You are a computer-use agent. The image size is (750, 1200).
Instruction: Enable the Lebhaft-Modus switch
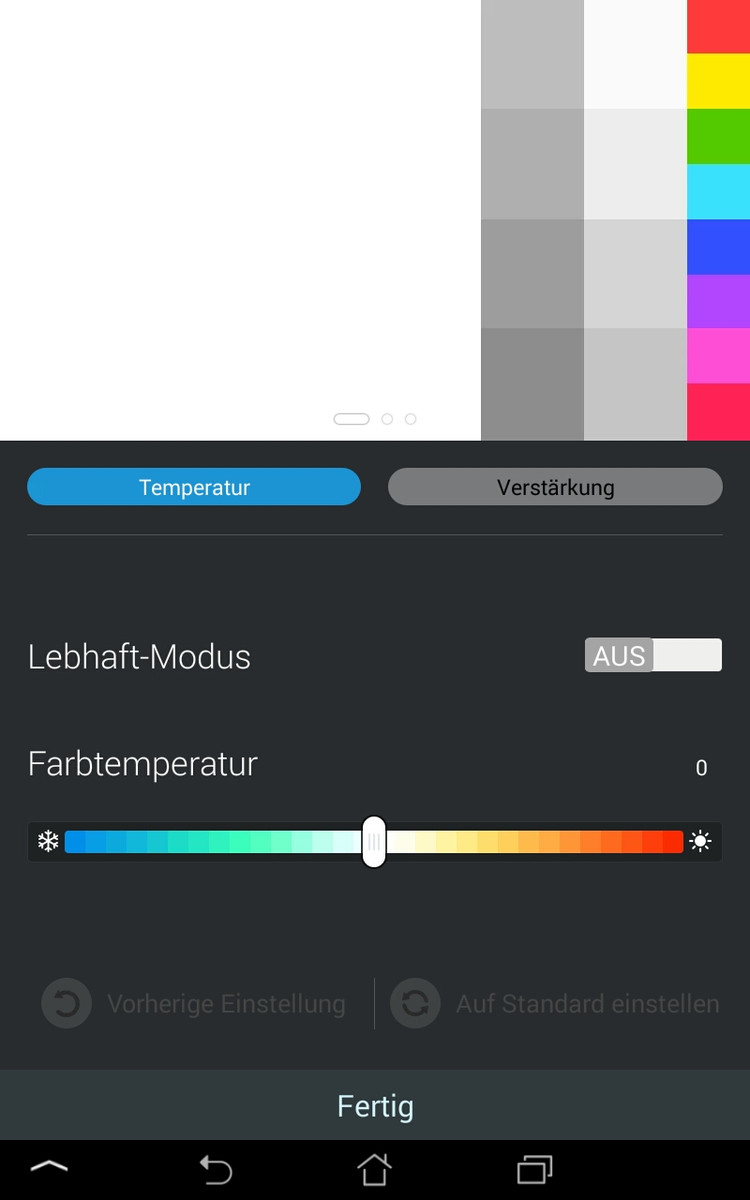653,655
